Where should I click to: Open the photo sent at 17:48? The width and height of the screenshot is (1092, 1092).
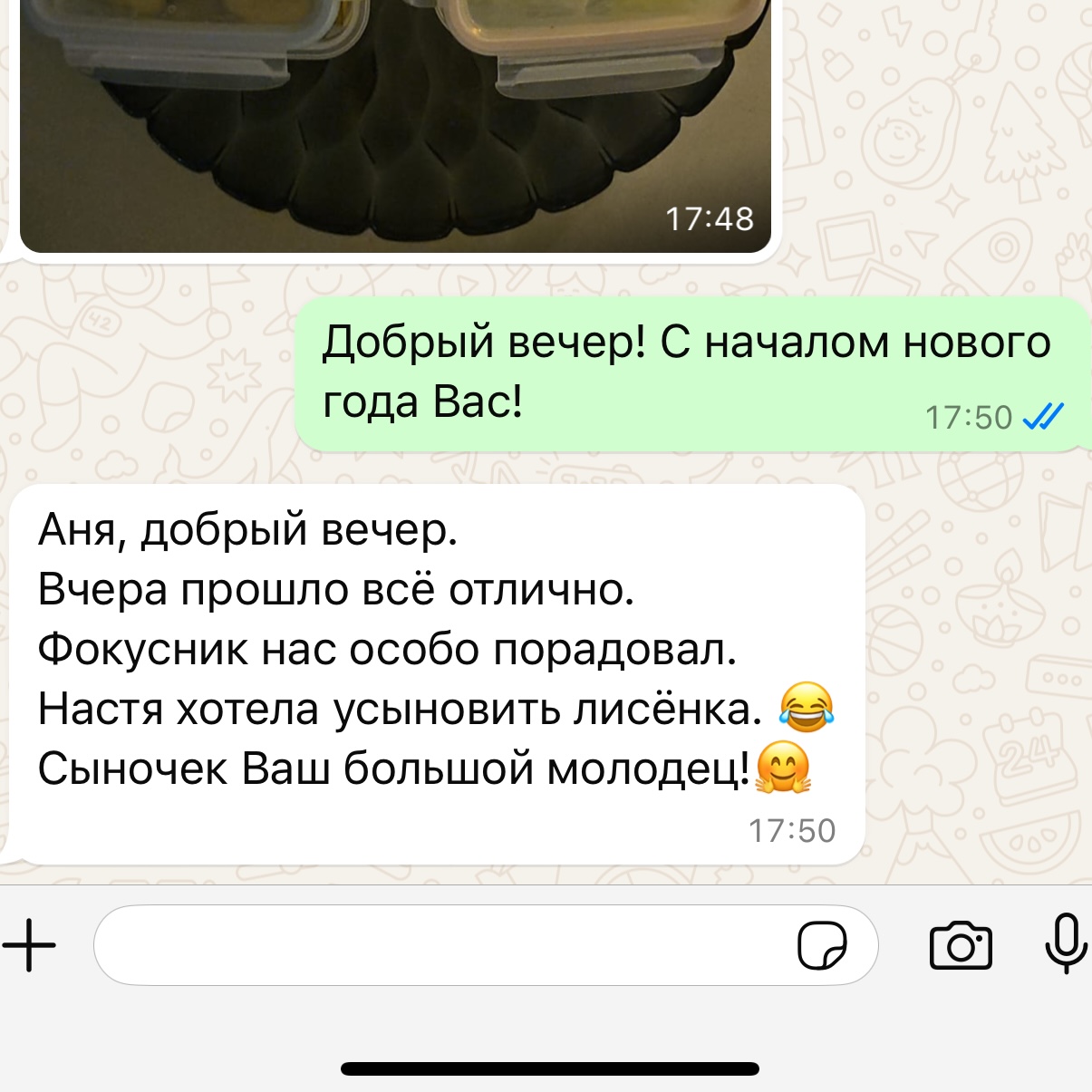[394, 118]
